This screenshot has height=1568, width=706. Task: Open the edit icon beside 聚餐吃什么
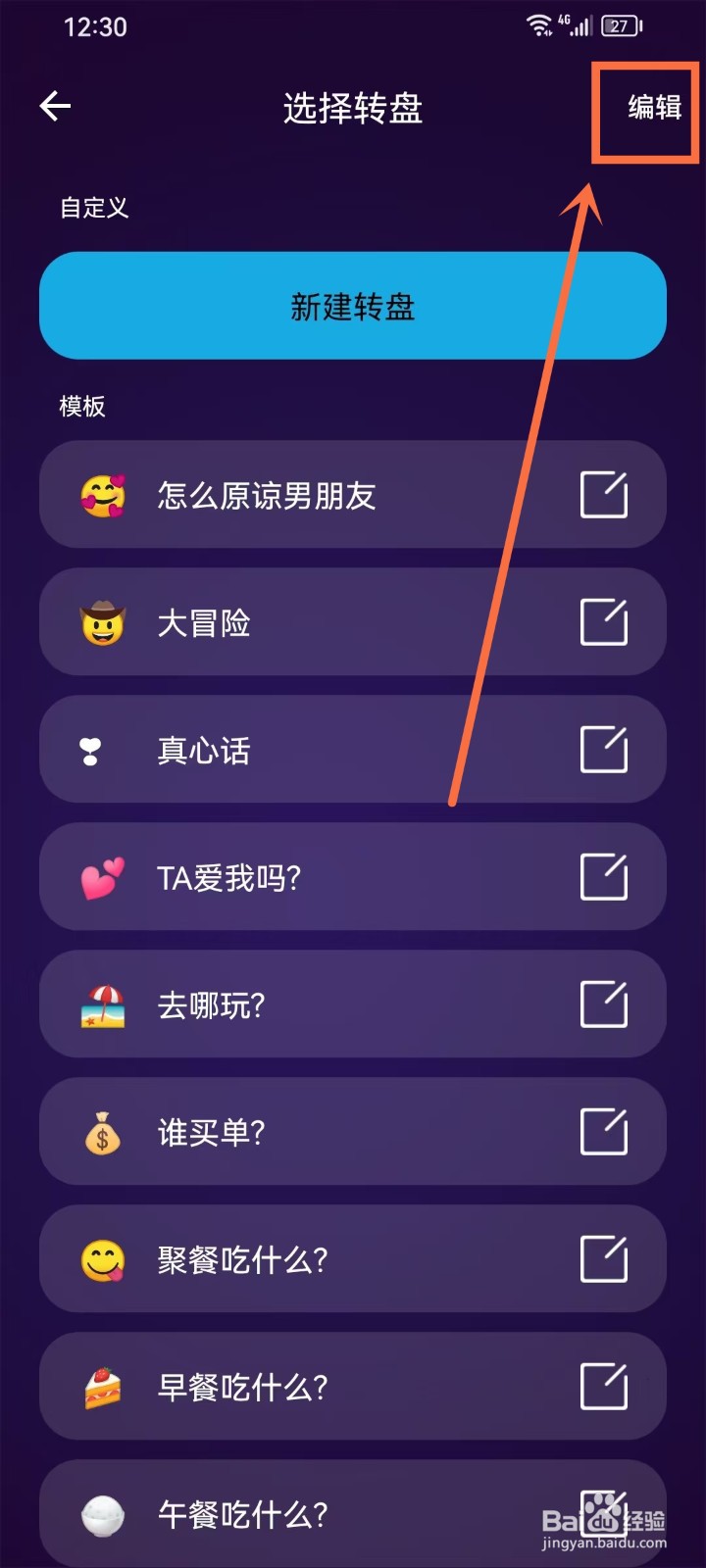[x=605, y=1260]
